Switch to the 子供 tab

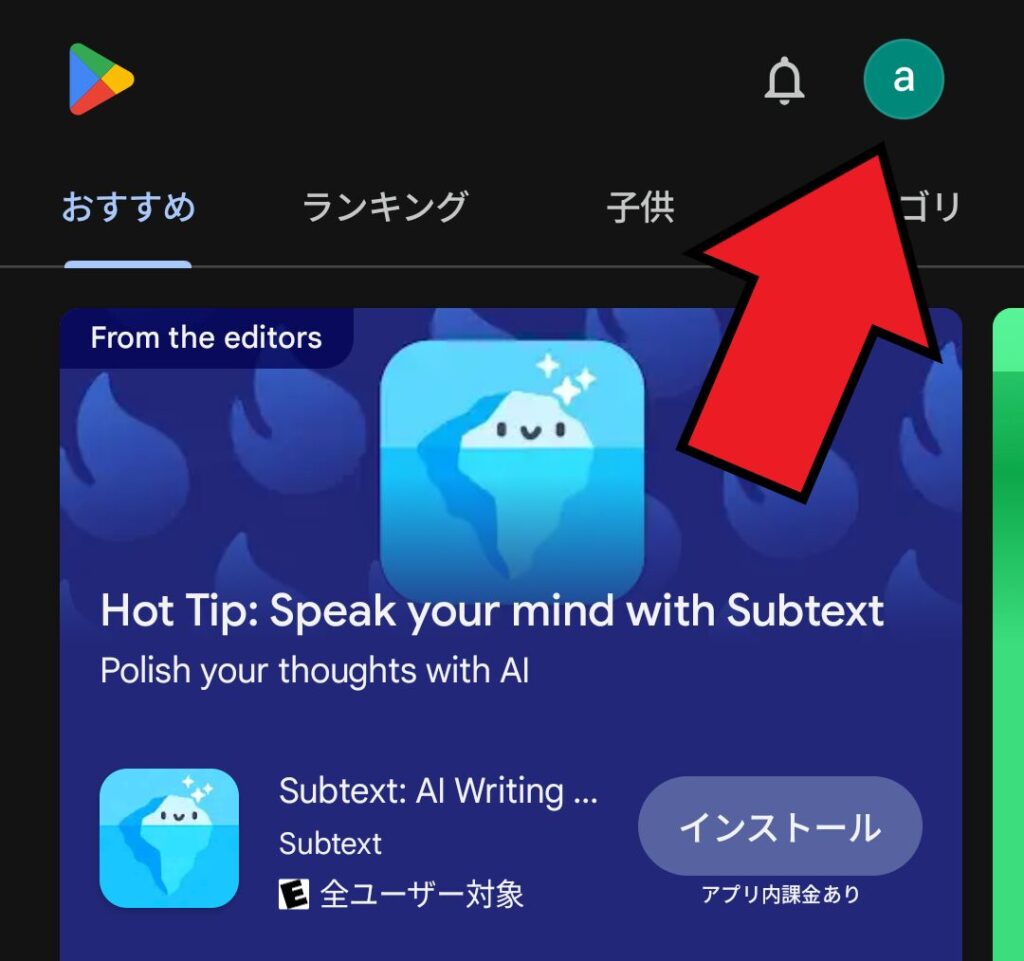pos(640,208)
